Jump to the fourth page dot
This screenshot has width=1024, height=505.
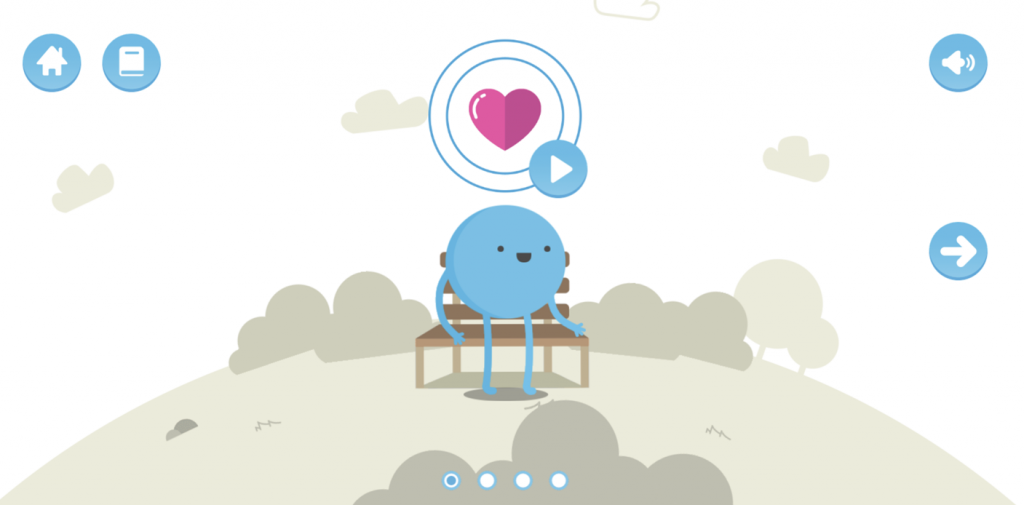pyautogui.click(x=559, y=481)
